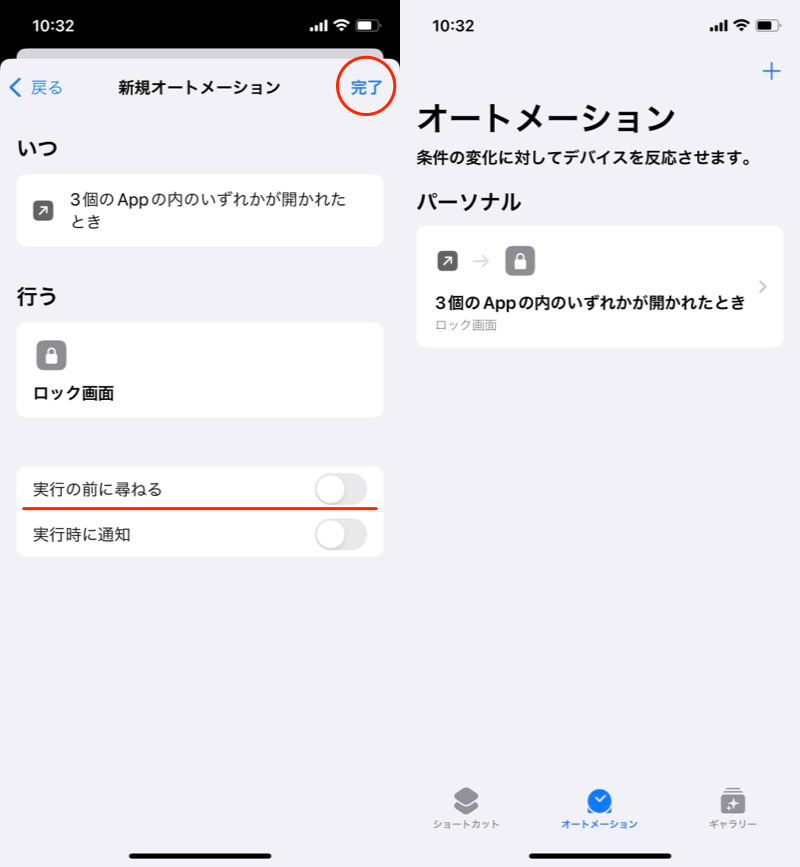The image size is (800, 867).
Task: Tap 完了 to finish the automation
Action: pos(366,88)
